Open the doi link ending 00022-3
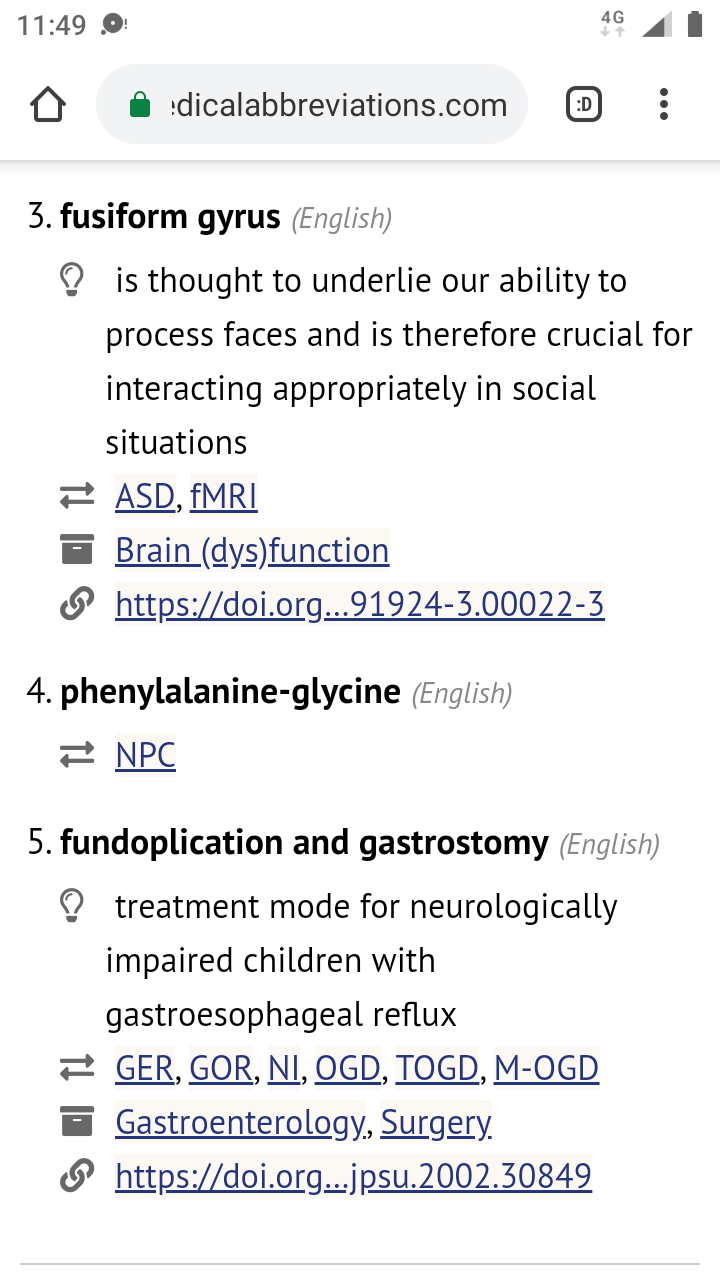The width and height of the screenshot is (720, 1280). (x=360, y=604)
